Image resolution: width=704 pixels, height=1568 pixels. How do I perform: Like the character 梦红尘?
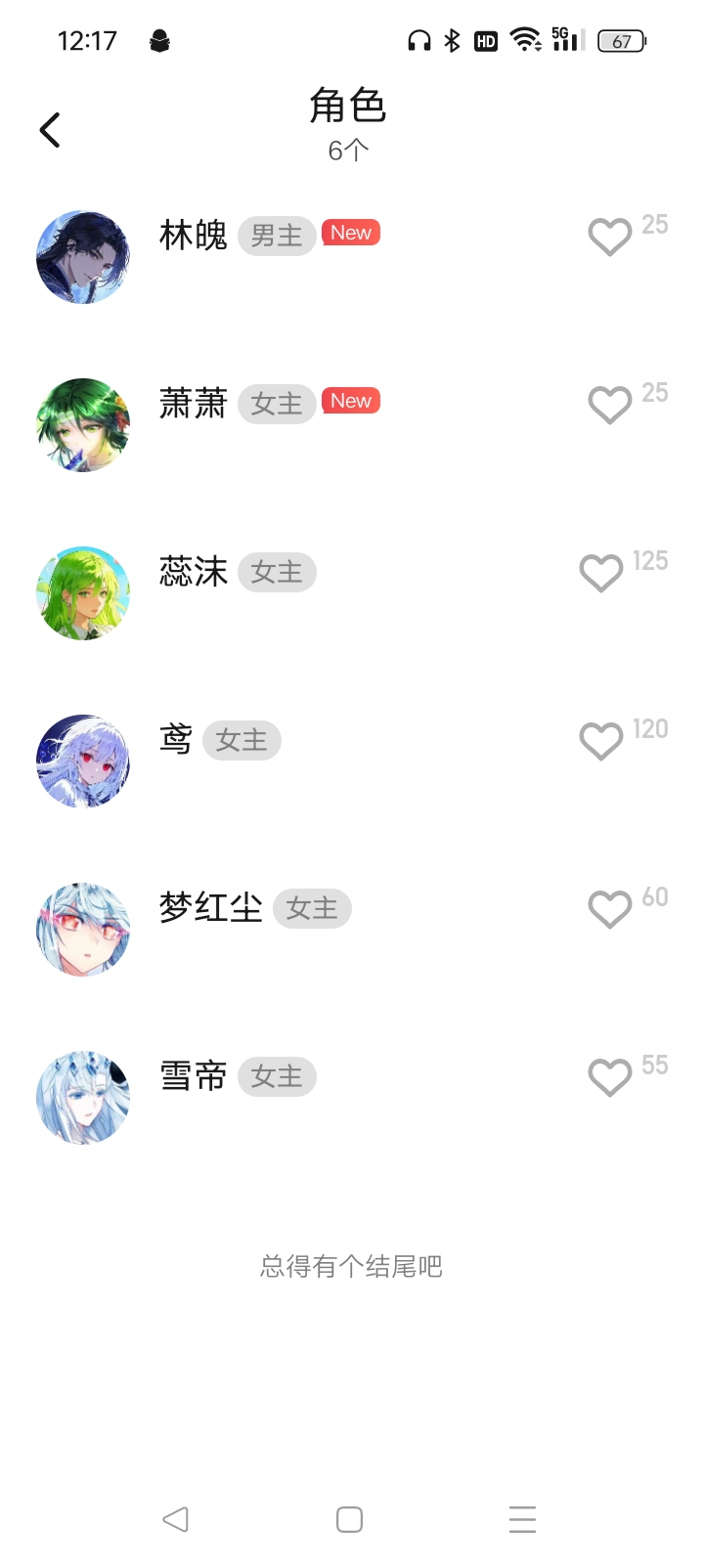[609, 909]
